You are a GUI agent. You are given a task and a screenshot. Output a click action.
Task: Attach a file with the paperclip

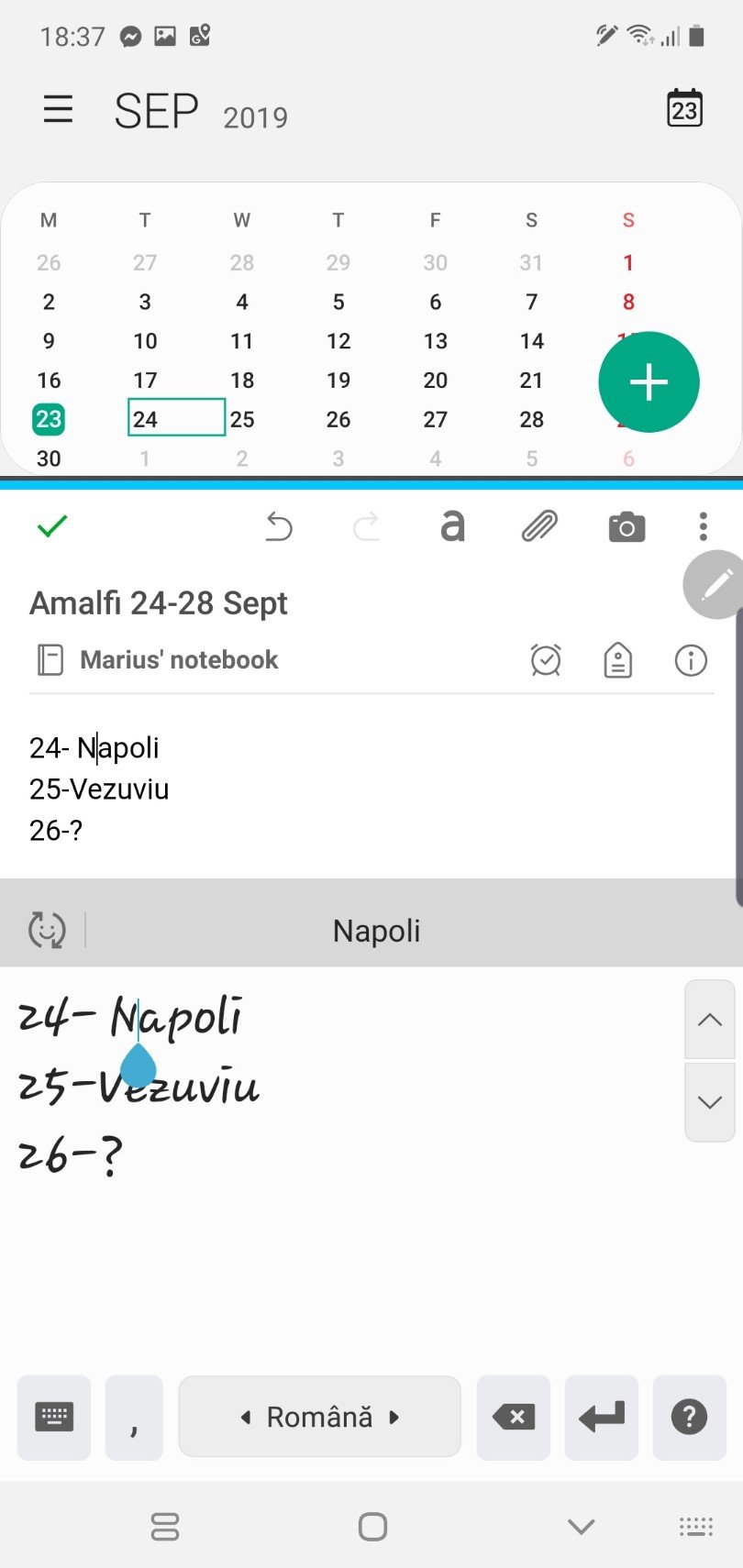539,526
